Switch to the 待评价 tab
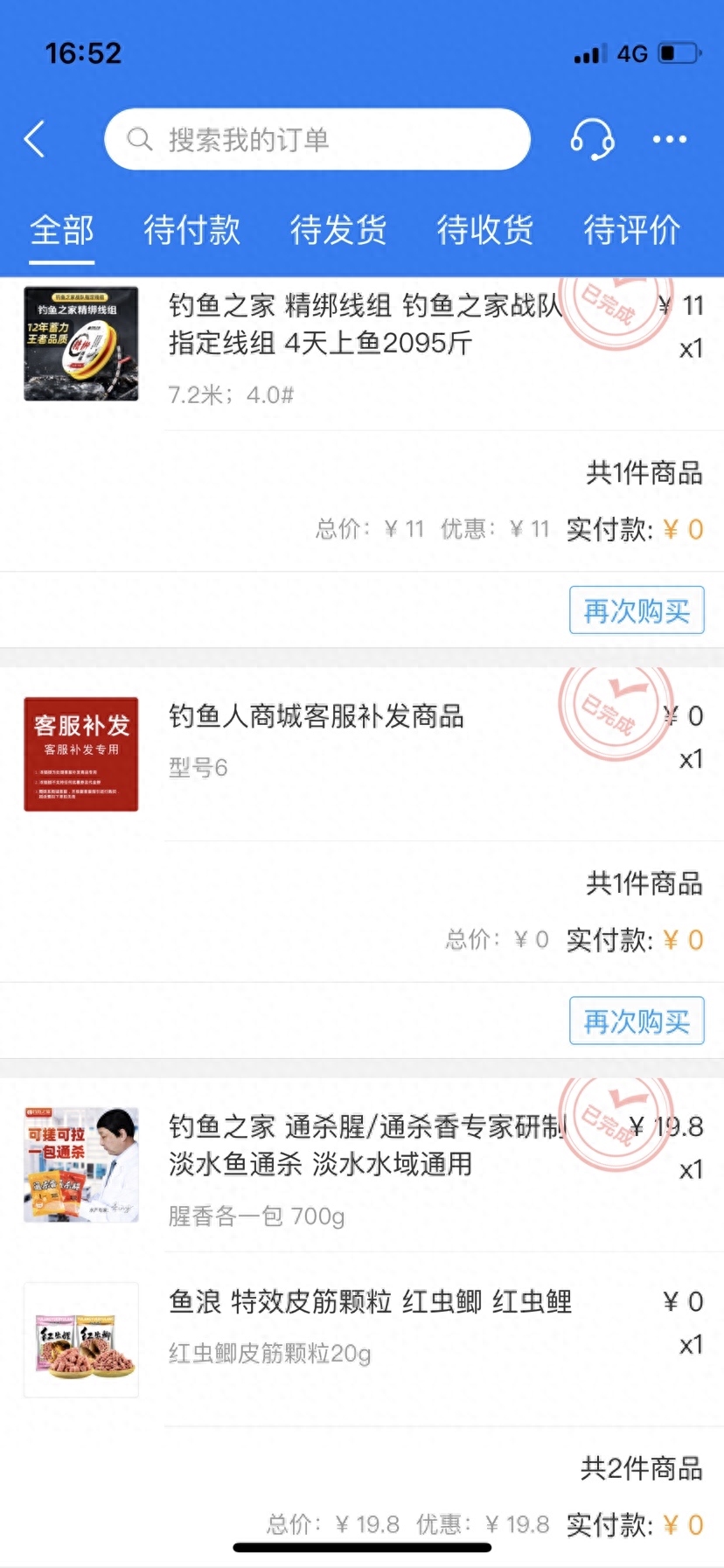 coord(631,231)
